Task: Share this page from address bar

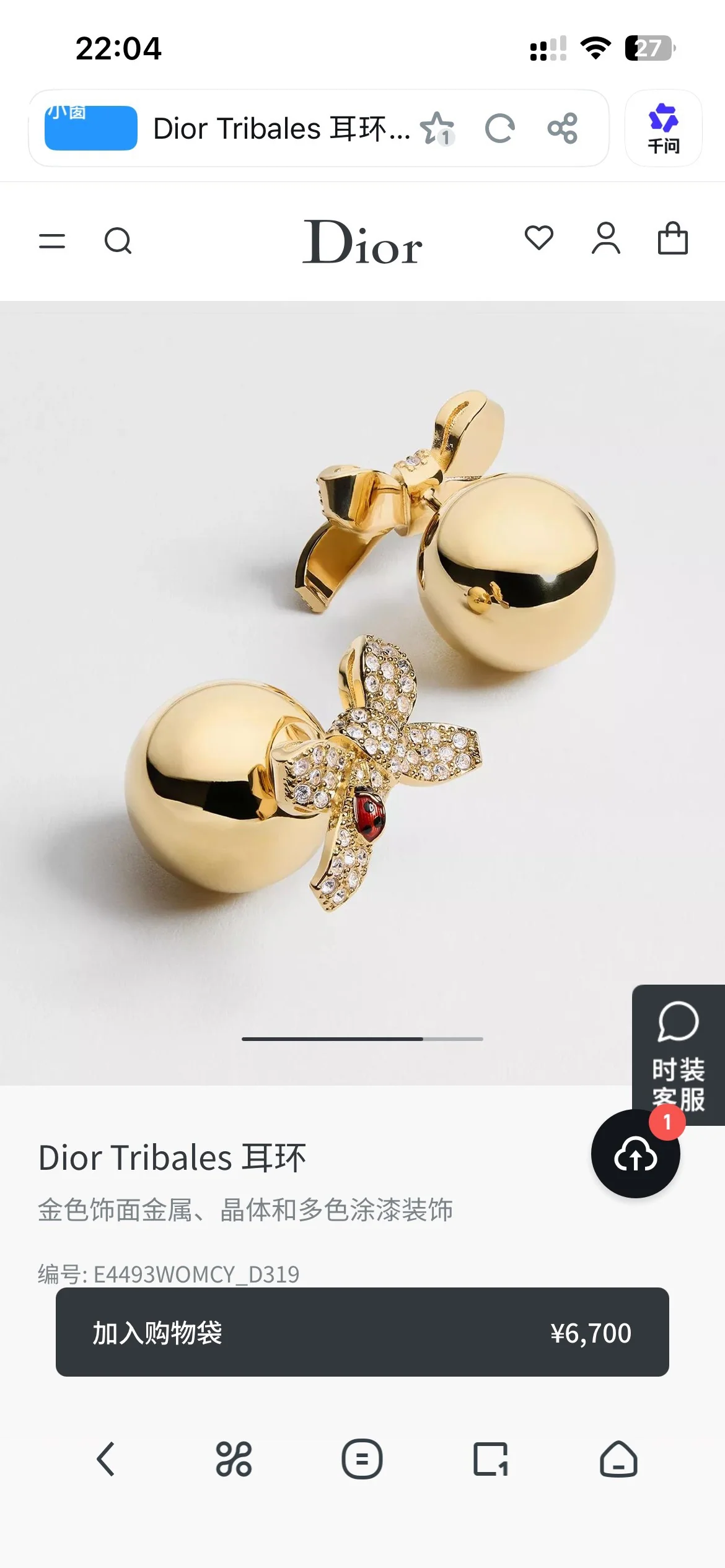Action: [563, 129]
